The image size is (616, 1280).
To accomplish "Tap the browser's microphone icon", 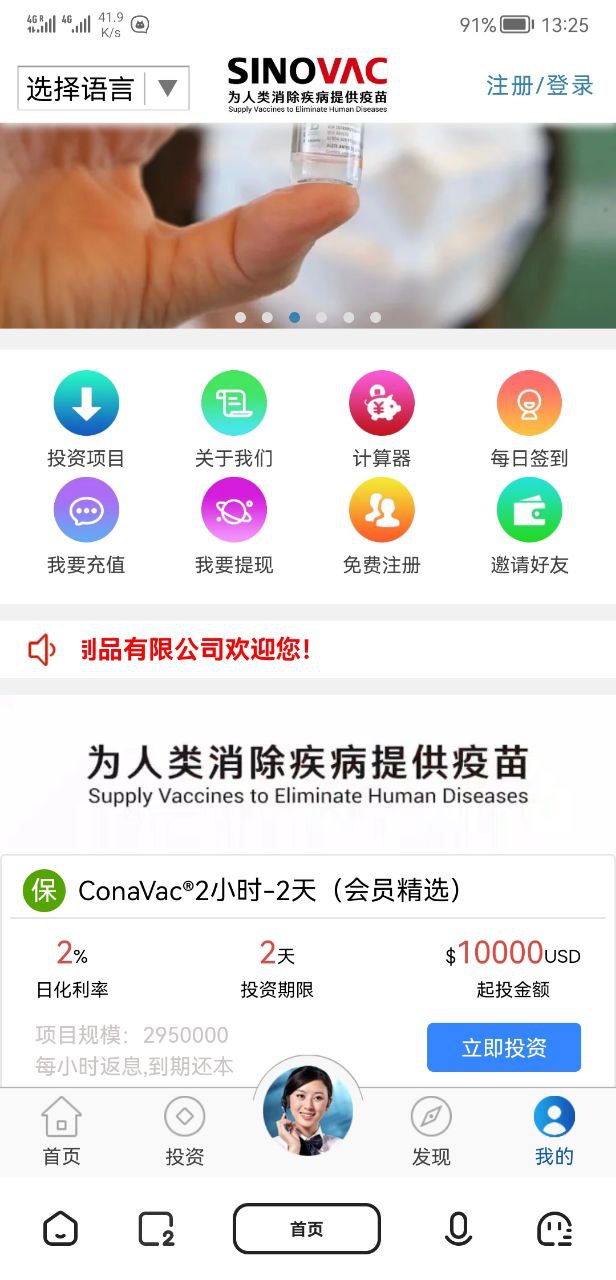I will 458,1229.
